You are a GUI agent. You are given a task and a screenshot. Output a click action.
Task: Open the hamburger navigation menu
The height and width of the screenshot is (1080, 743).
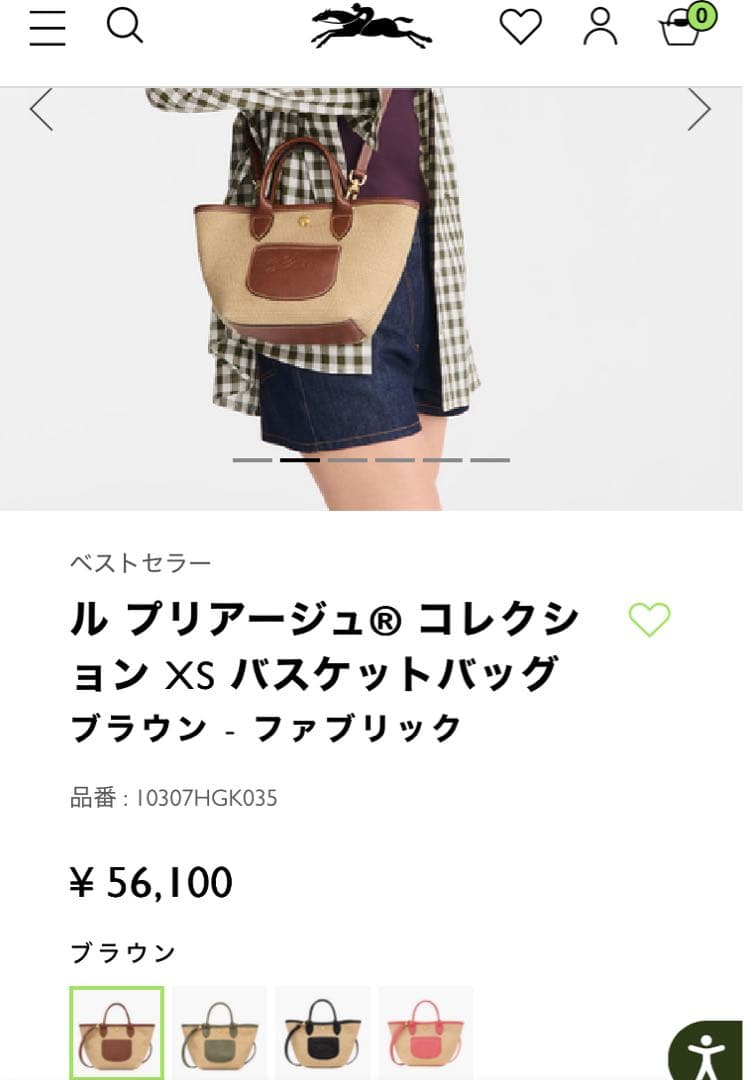pyautogui.click(x=48, y=29)
